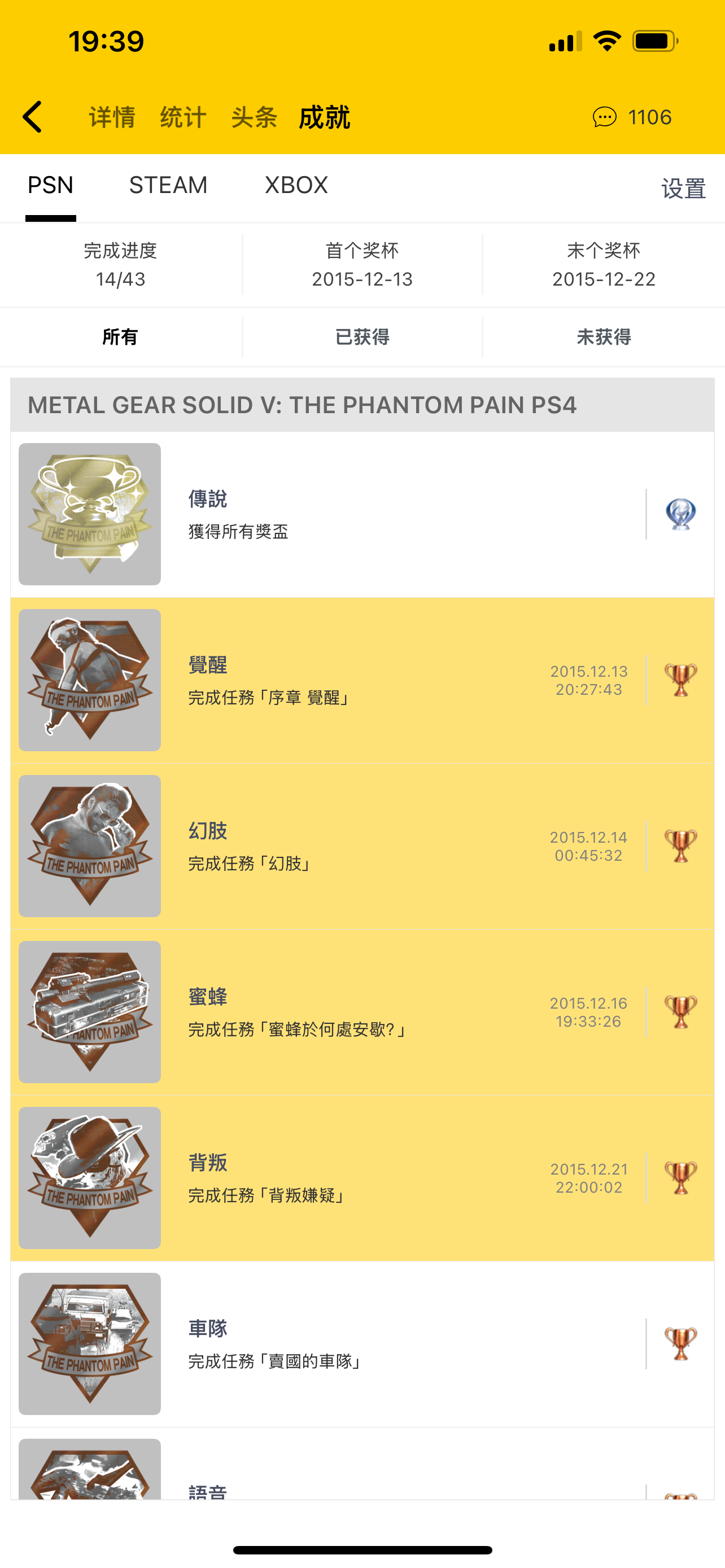Select the XBOX platform tab

296,185
